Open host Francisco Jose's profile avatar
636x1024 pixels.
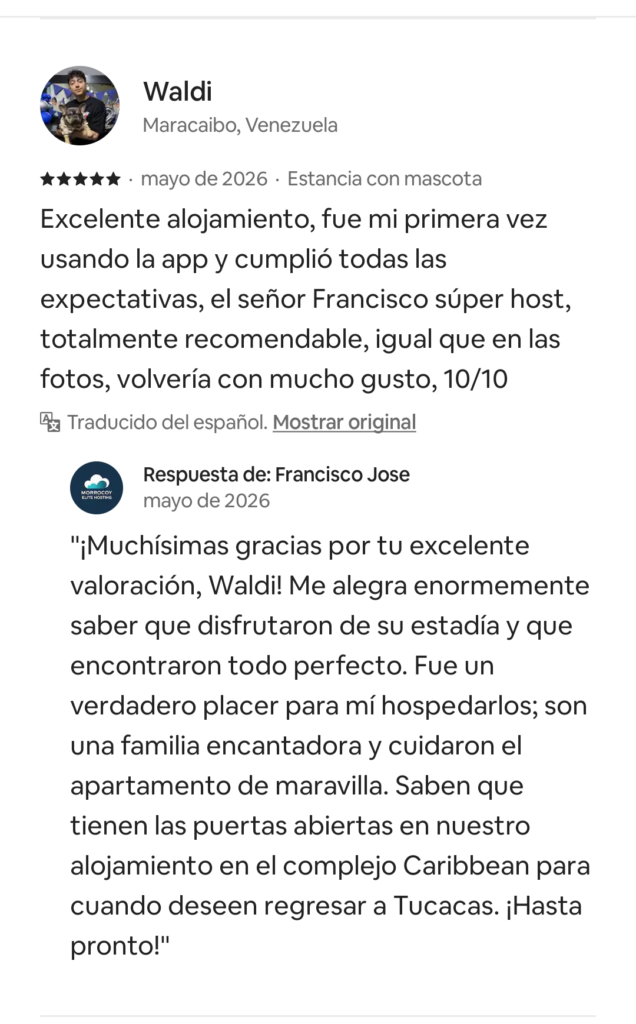click(97, 488)
